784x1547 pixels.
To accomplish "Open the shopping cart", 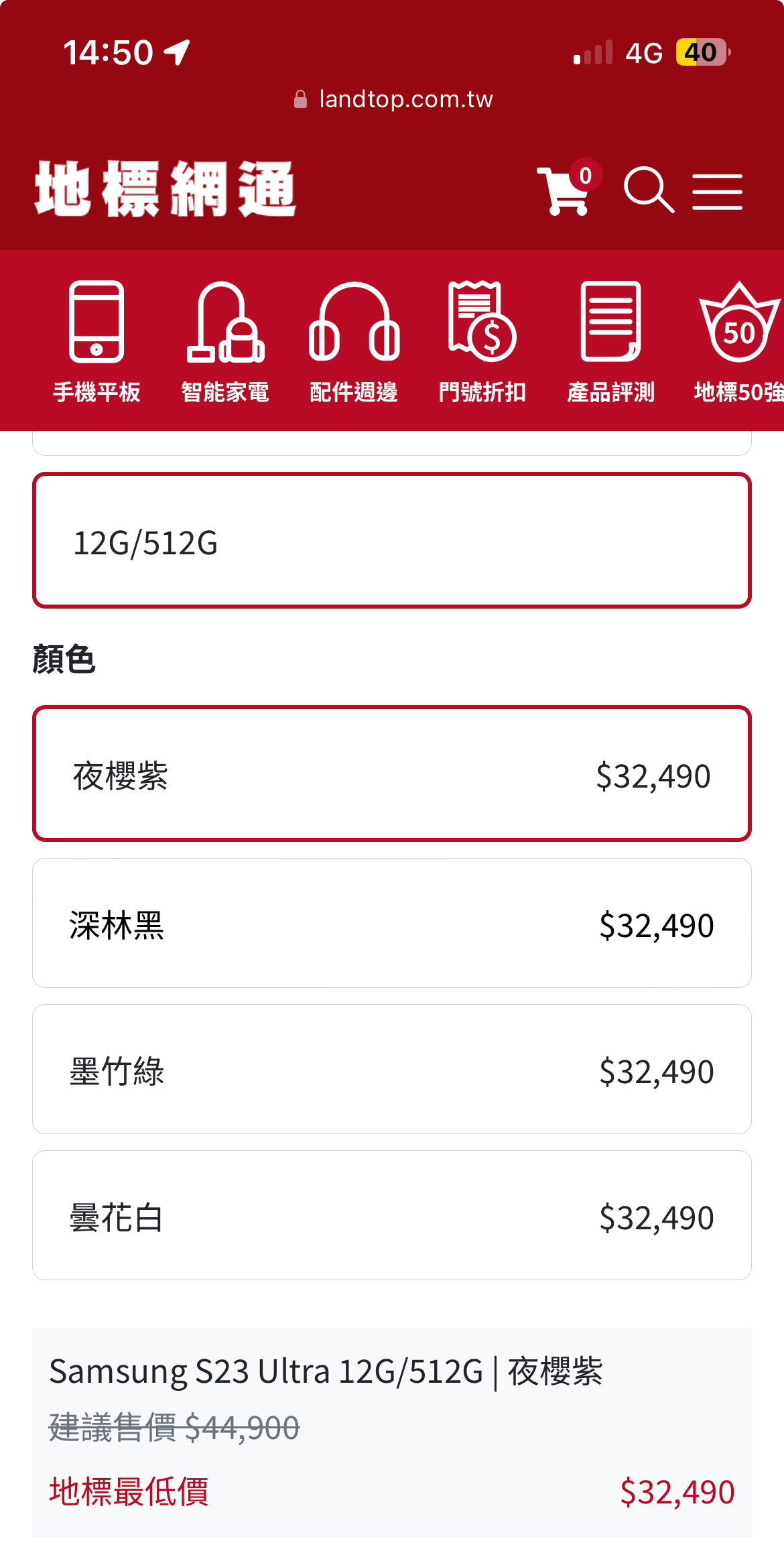I will pos(568,190).
